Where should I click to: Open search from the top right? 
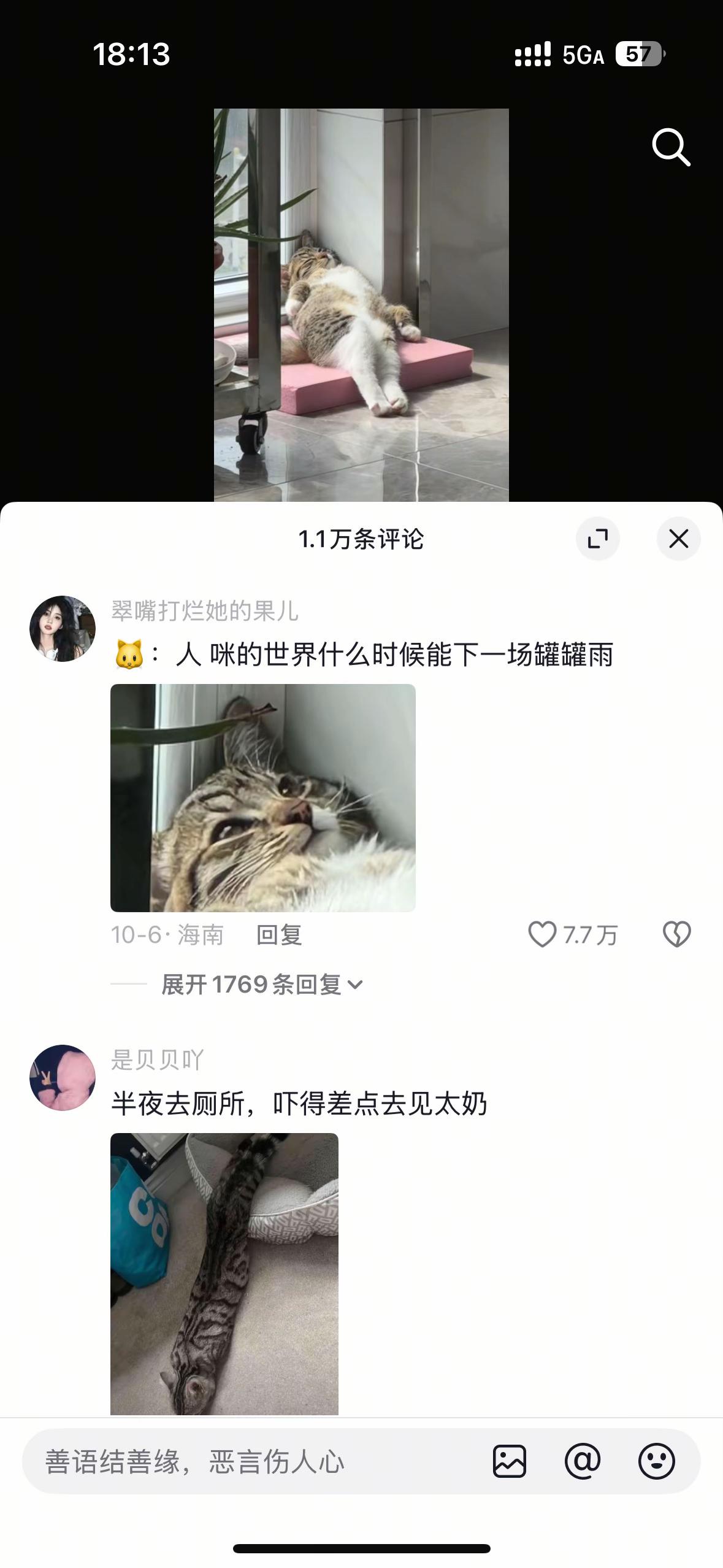point(672,147)
